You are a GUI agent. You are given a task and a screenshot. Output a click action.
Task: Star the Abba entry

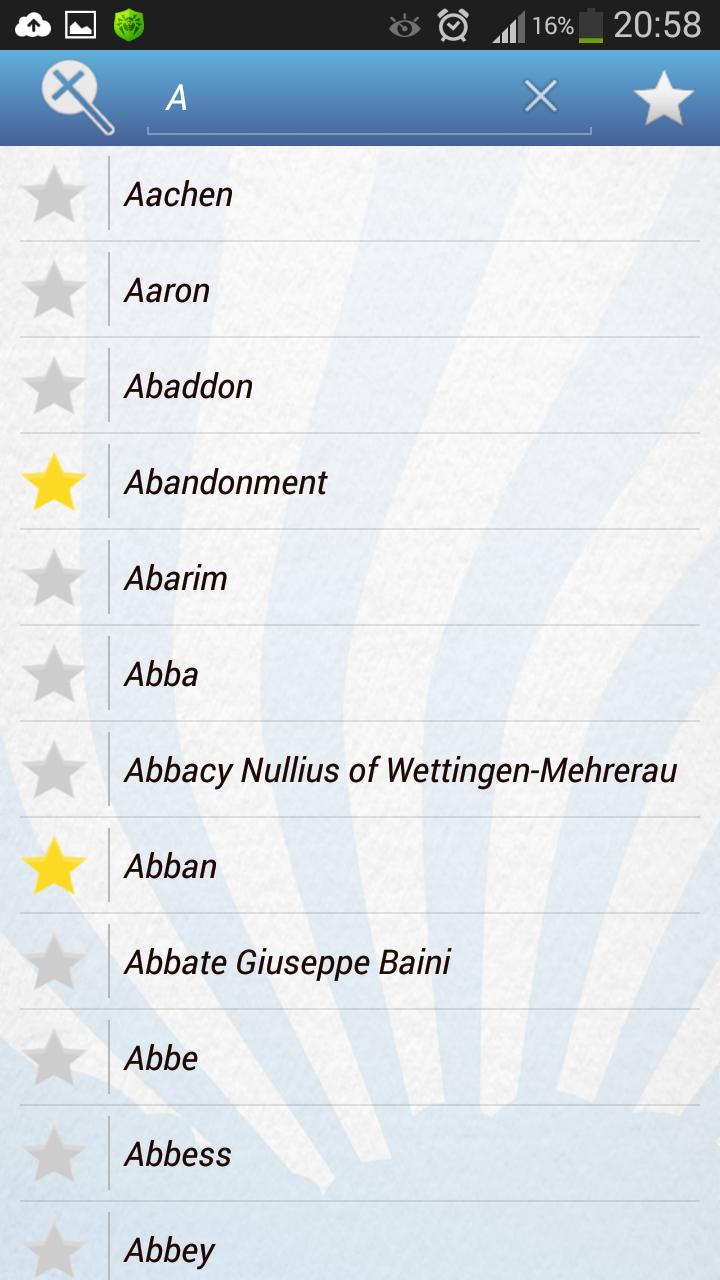coord(54,674)
